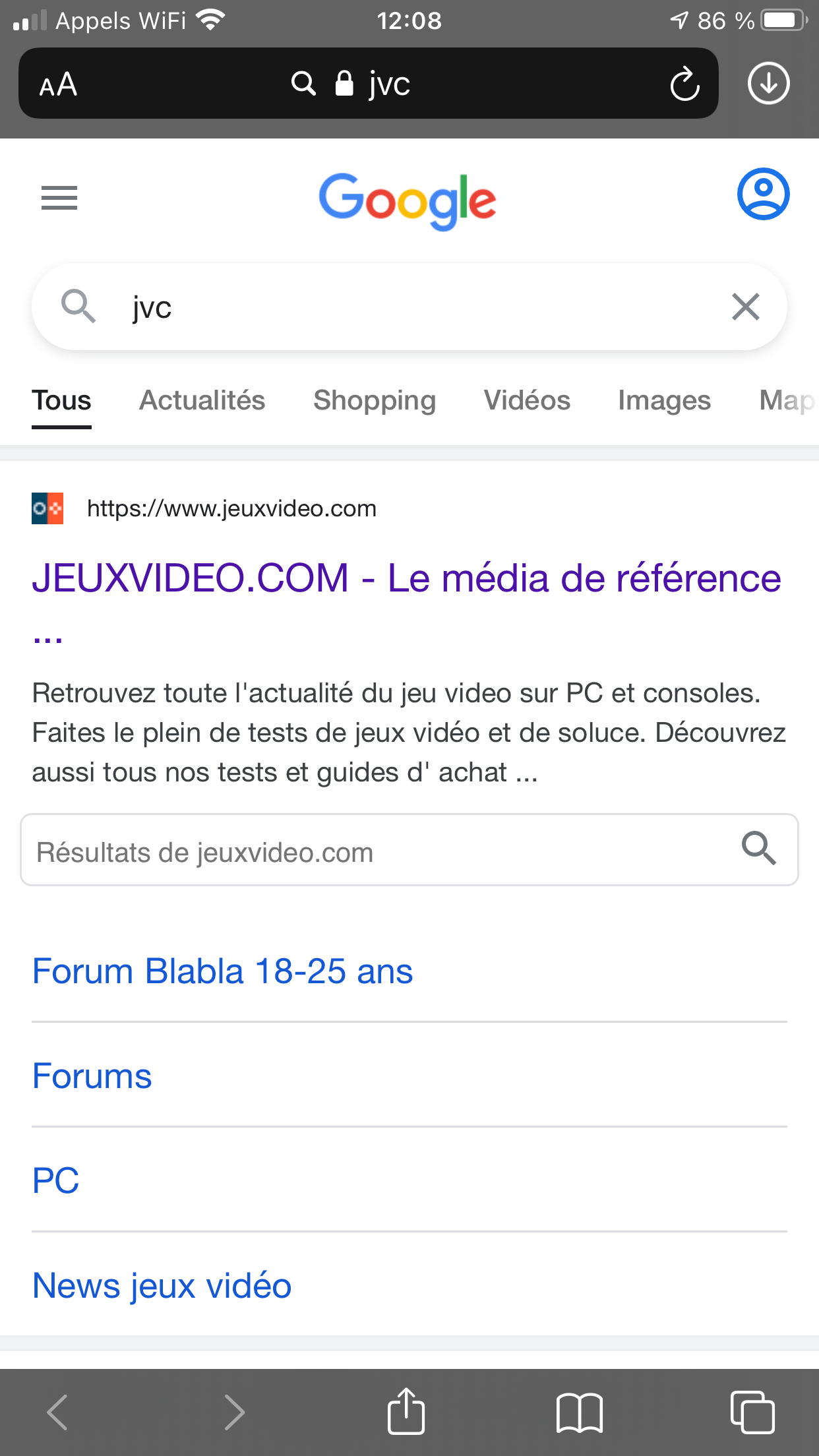Open News jeux vidéo link
Viewport: 819px width, 1456px height.
click(x=162, y=1286)
